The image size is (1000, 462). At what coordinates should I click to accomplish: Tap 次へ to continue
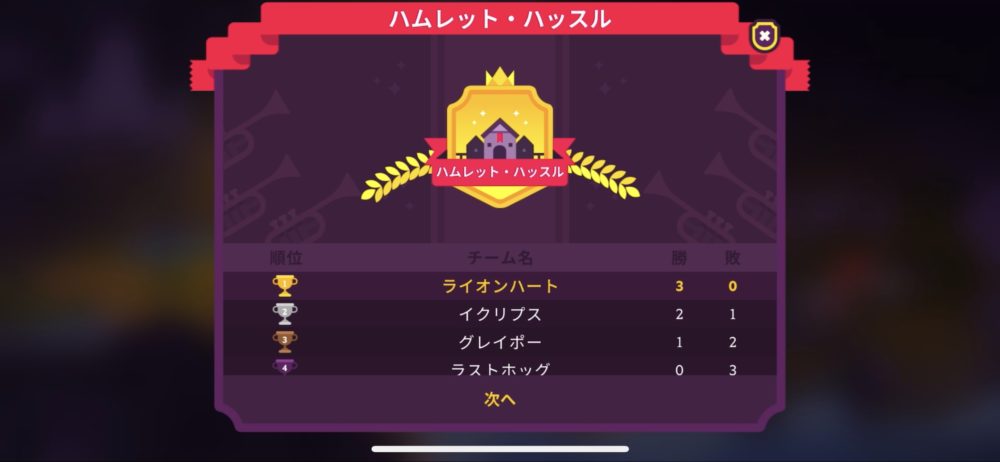(x=500, y=398)
